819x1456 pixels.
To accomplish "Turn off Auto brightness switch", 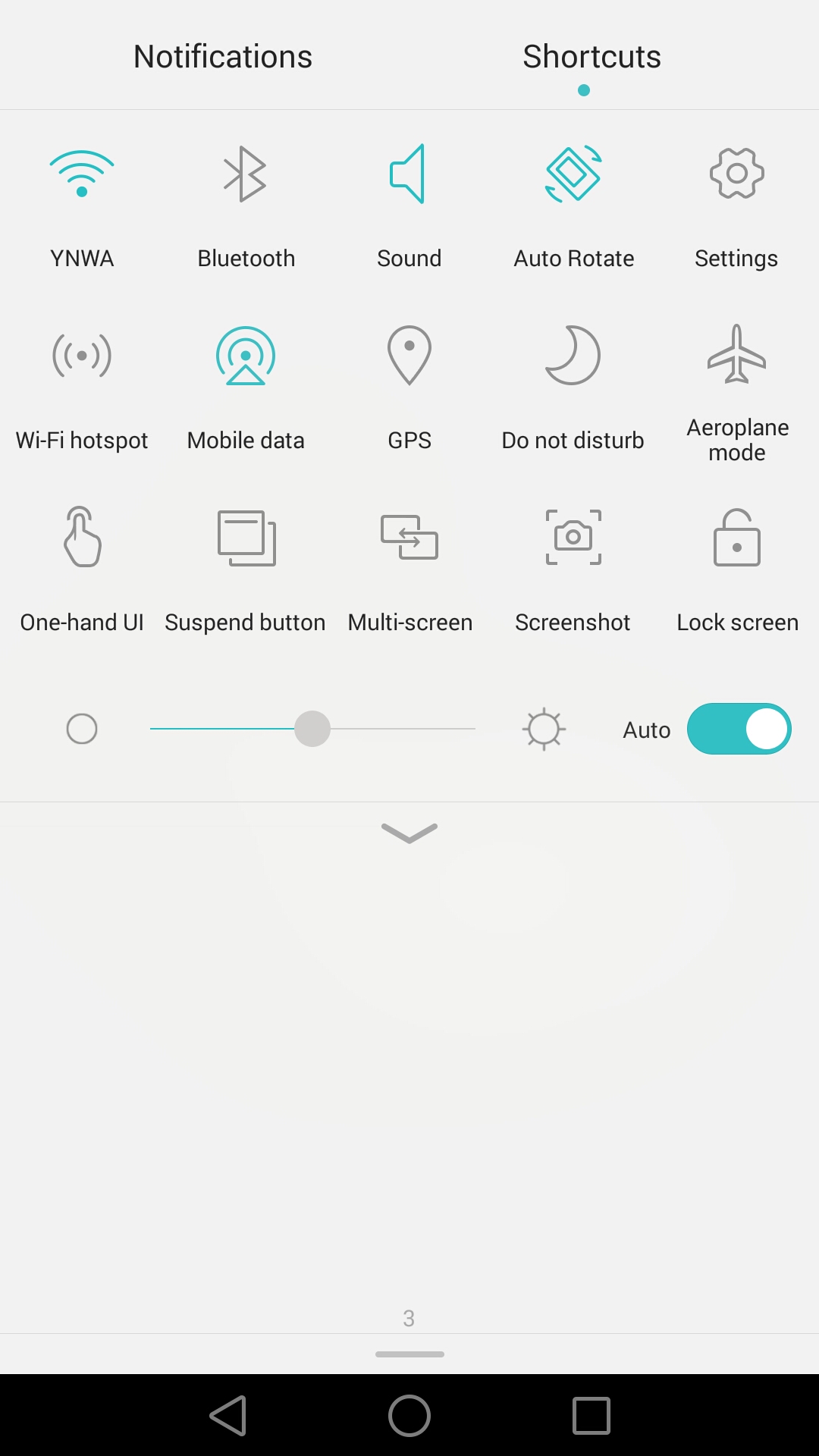I will coord(739,729).
